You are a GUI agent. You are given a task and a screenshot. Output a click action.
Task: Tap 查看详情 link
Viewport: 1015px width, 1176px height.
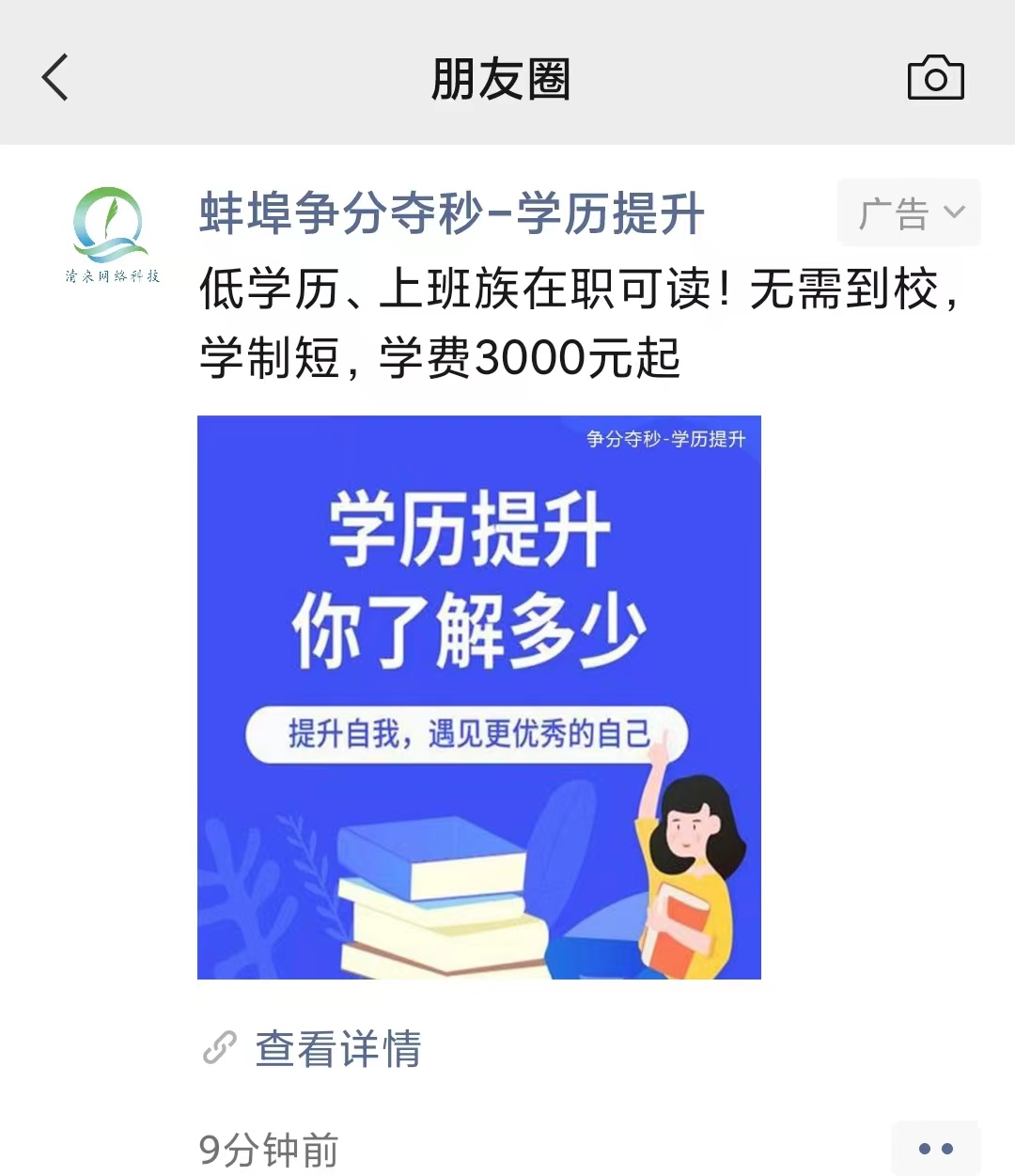tap(336, 1048)
